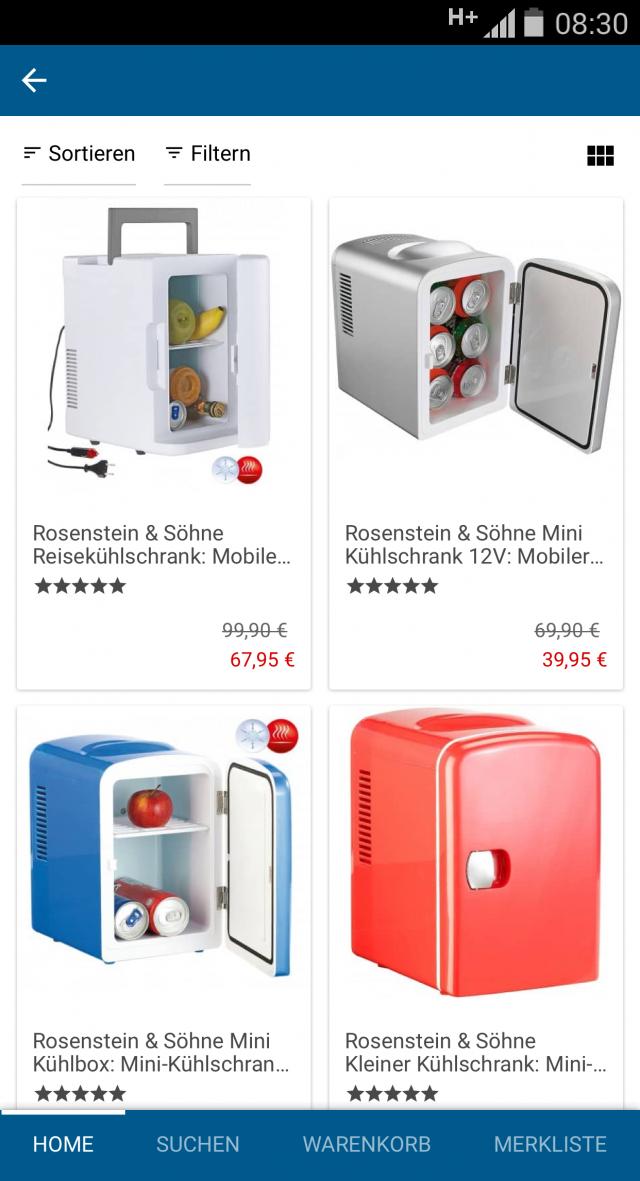Viewport: 640px width, 1181px height.
Task: View the red Kleiner Kühlschrank product
Action: click(476, 900)
